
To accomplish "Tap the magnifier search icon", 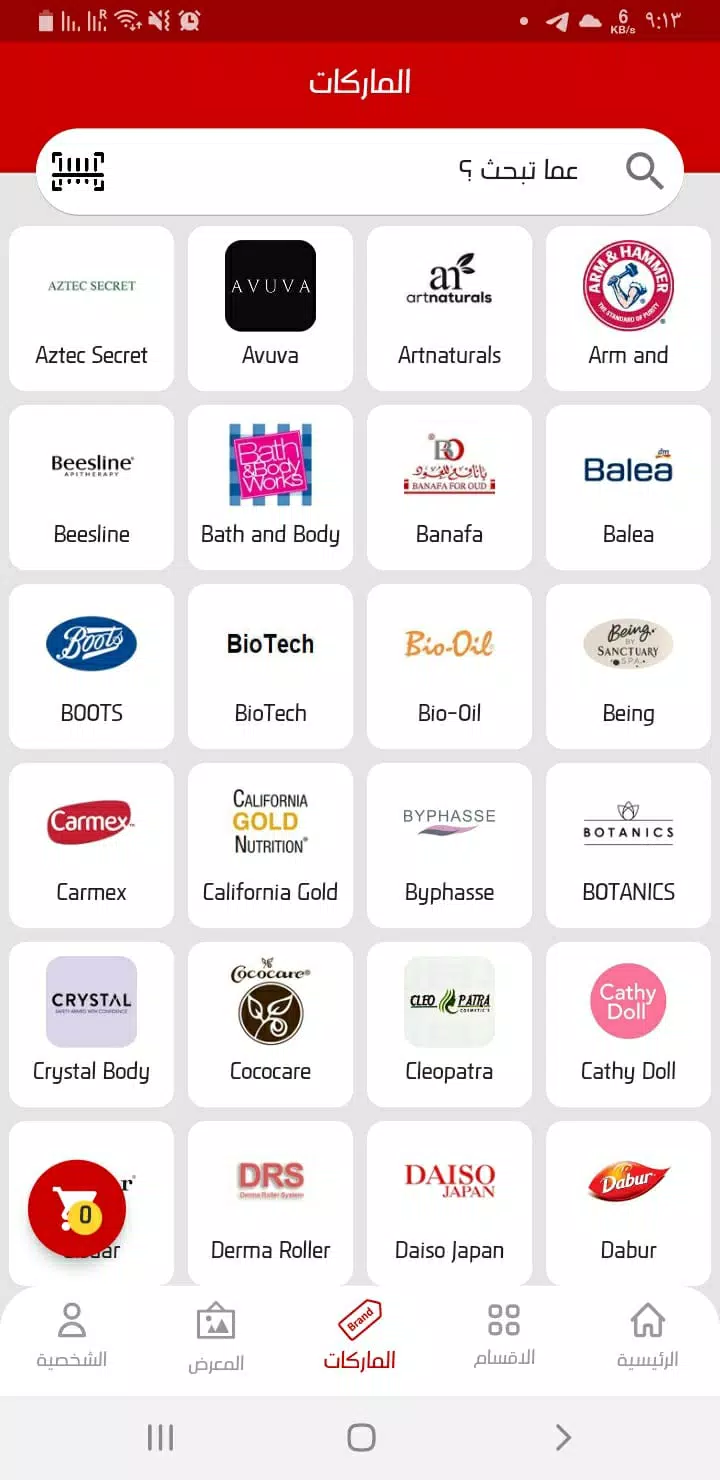I will click(x=644, y=171).
